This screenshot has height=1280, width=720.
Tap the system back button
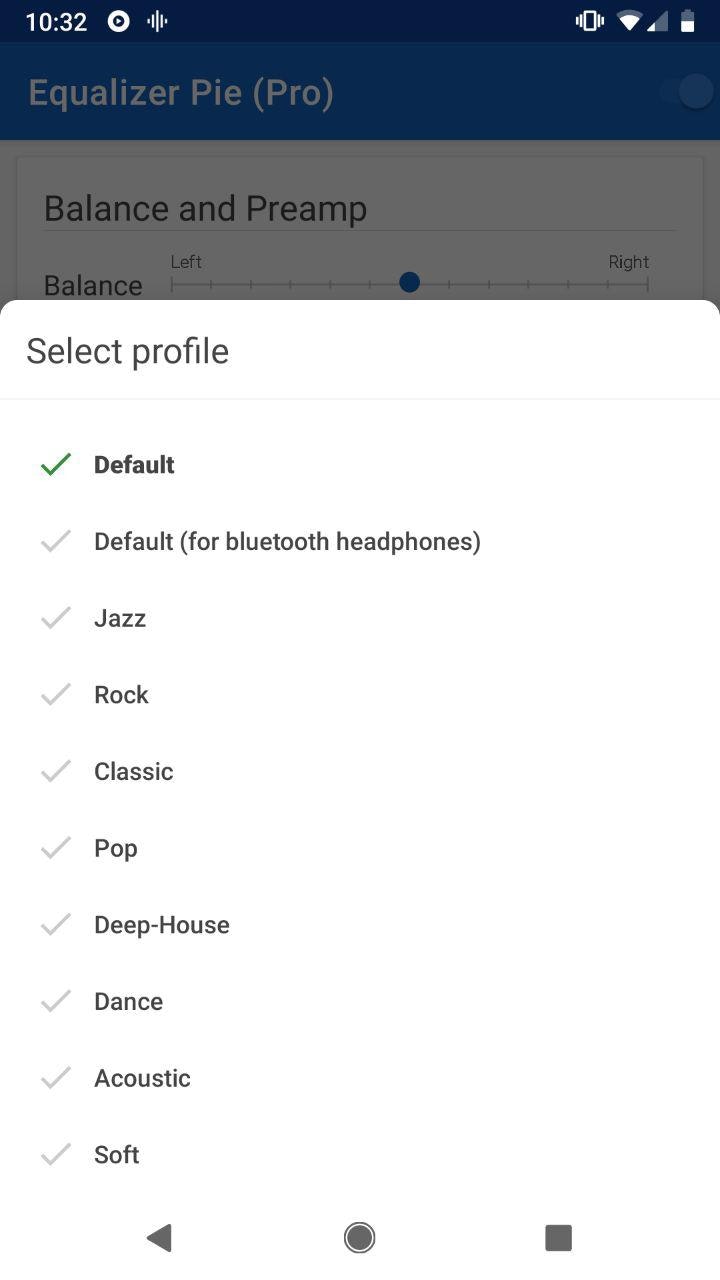pyautogui.click(x=160, y=1238)
